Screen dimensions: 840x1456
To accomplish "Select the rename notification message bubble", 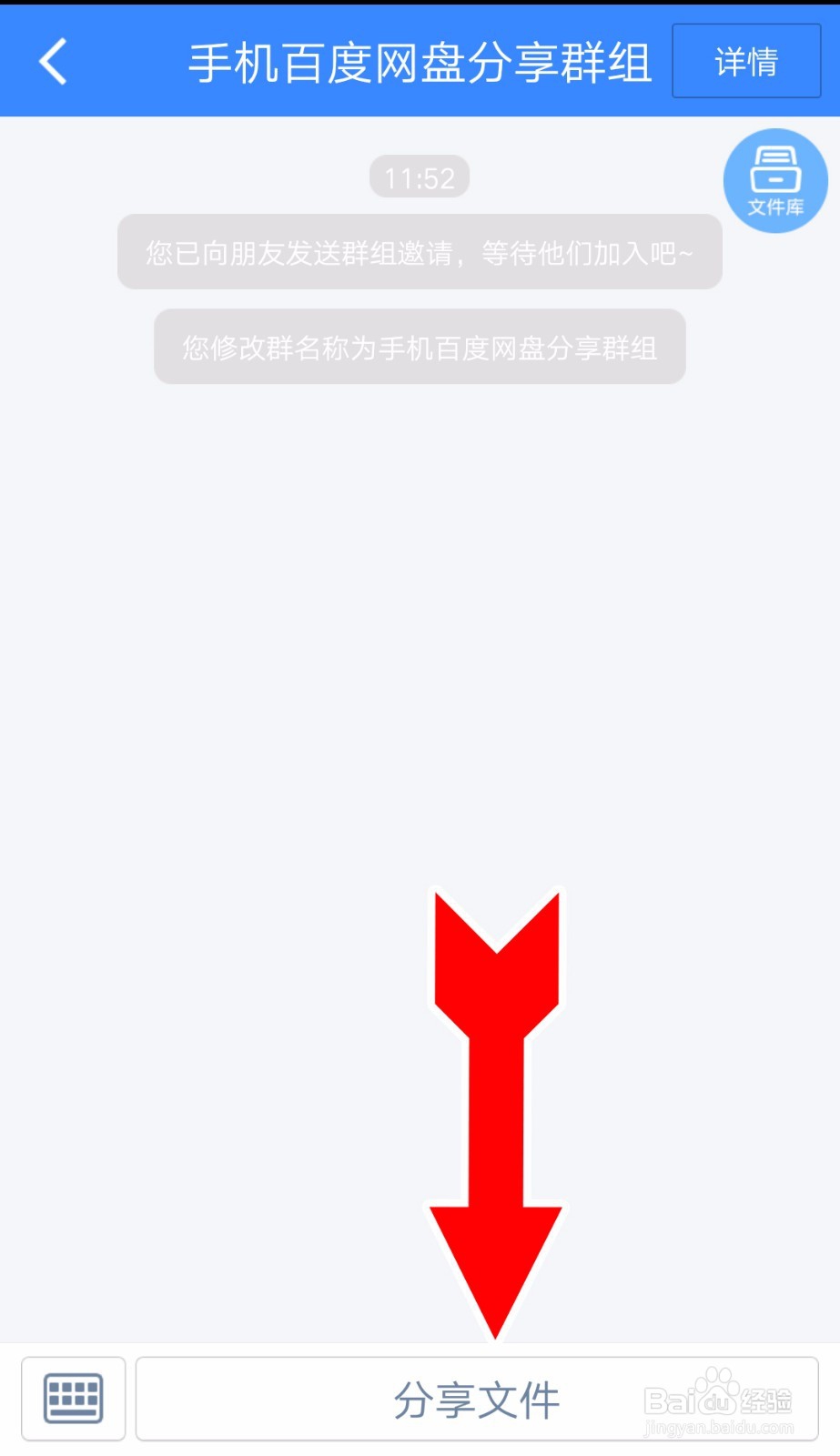I will pos(420,347).
